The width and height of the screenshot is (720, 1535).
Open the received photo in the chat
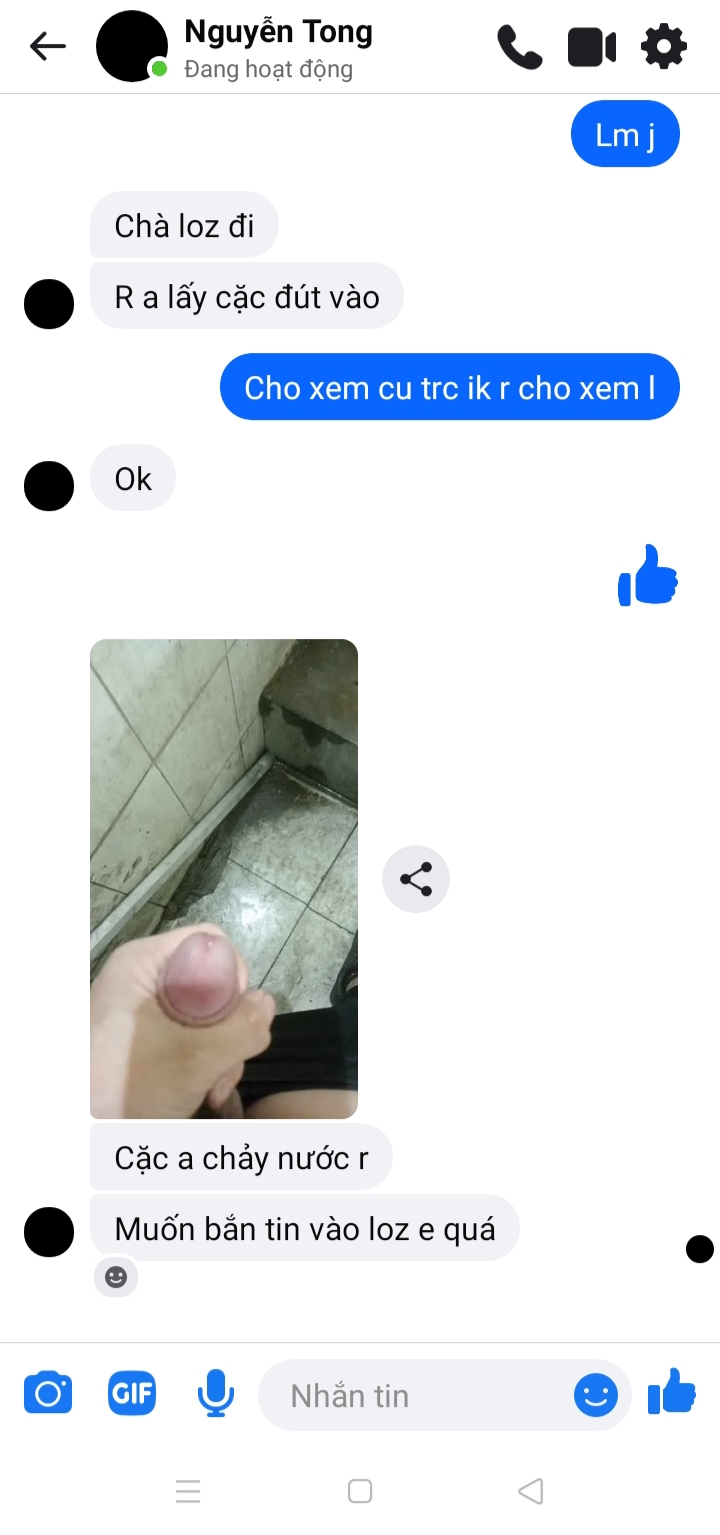(224, 878)
